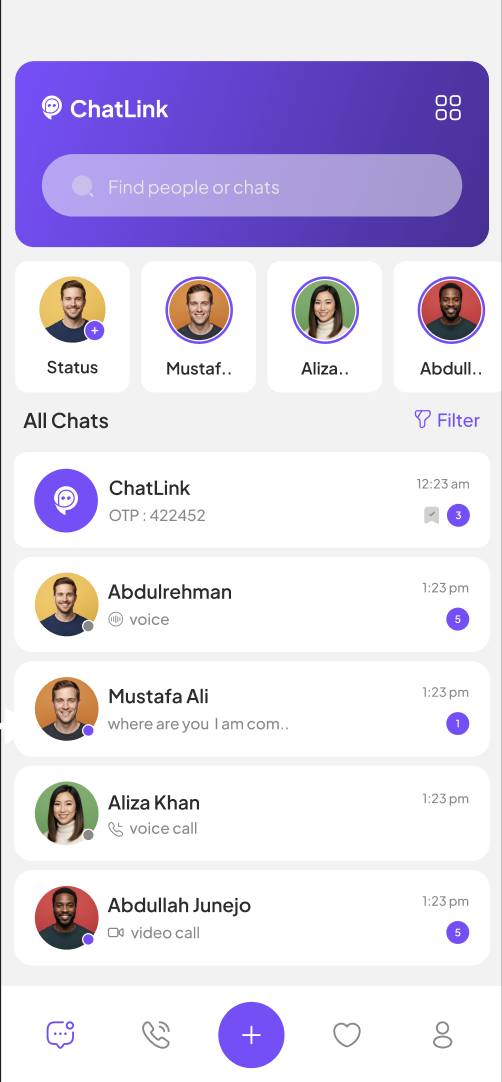Image resolution: width=502 pixels, height=1082 pixels.
Task: Switch to the chats tab in bottom bar
Action: tap(60, 1035)
